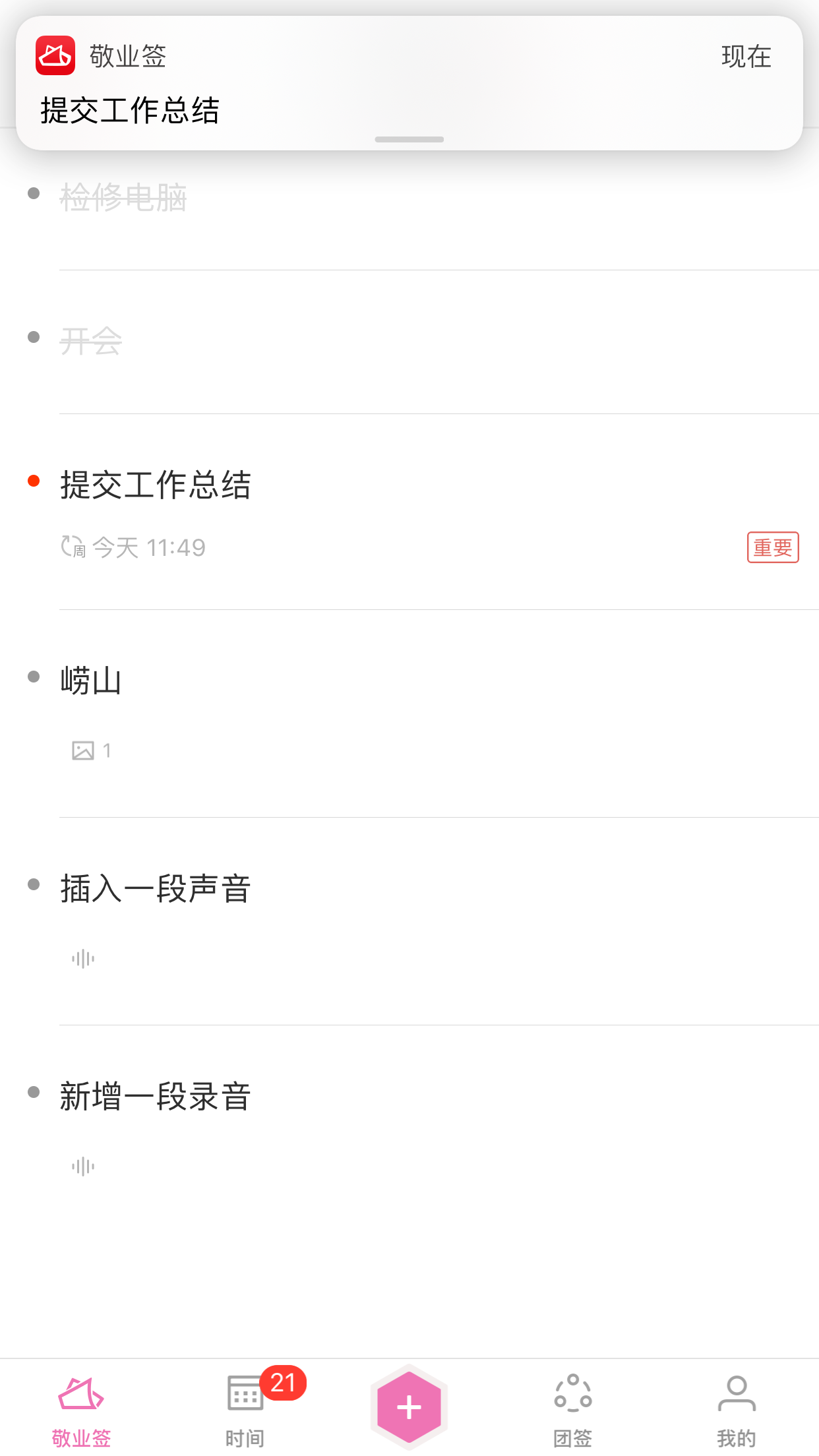Open the 敬业签 app icon in notification
The height and width of the screenshot is (1456, 819).
[55, 57]
